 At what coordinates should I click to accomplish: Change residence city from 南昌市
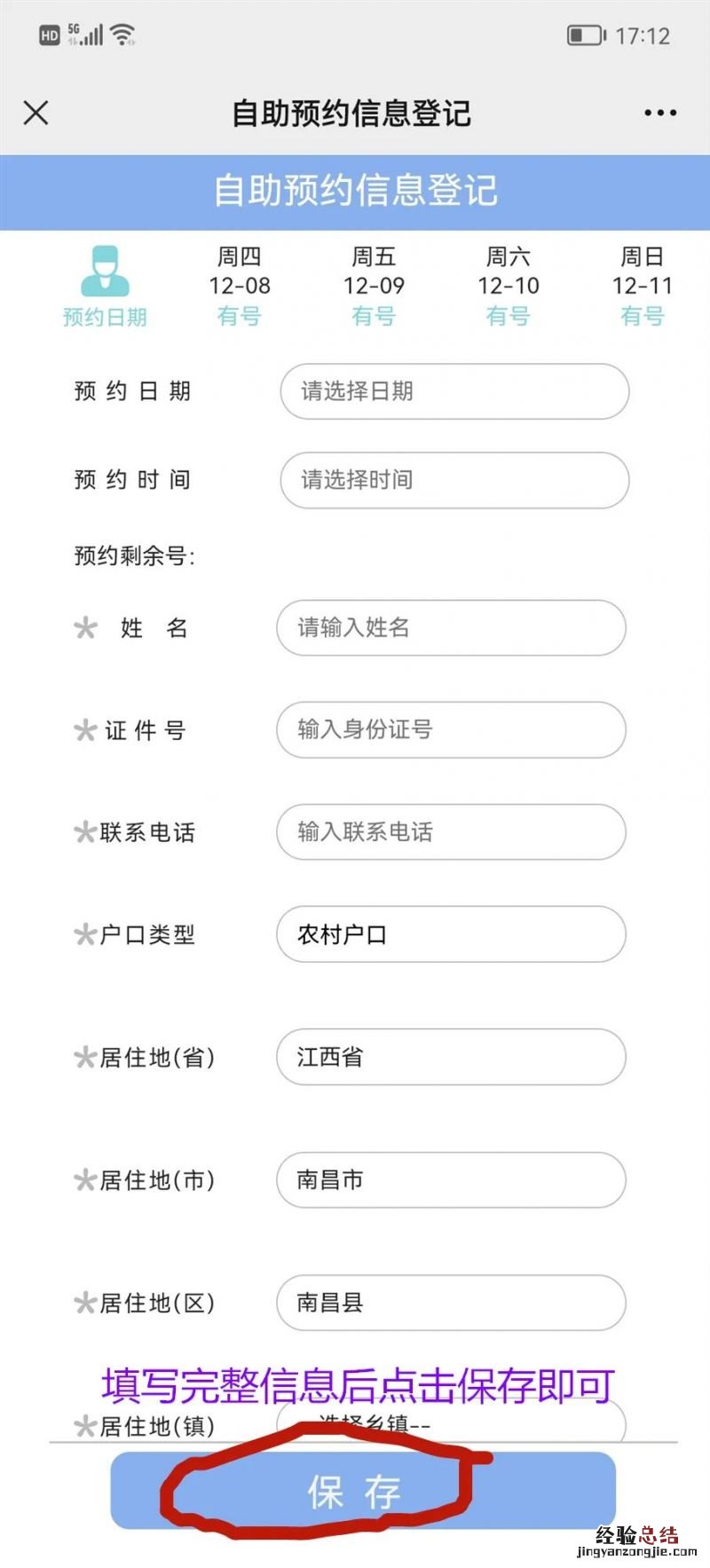coord(451,1179)
